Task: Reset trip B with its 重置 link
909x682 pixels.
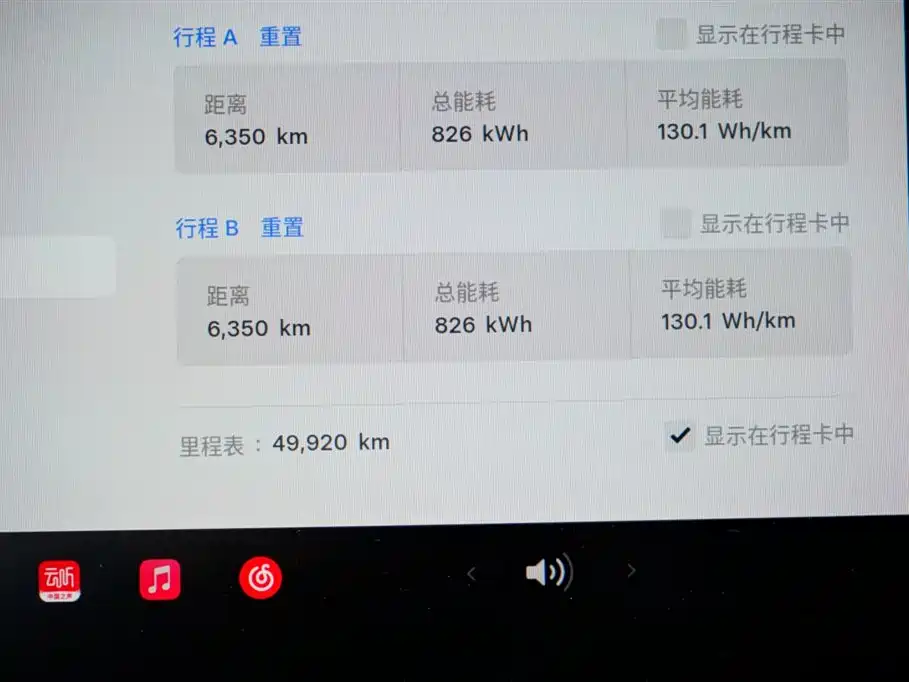Action: point(282,228)
